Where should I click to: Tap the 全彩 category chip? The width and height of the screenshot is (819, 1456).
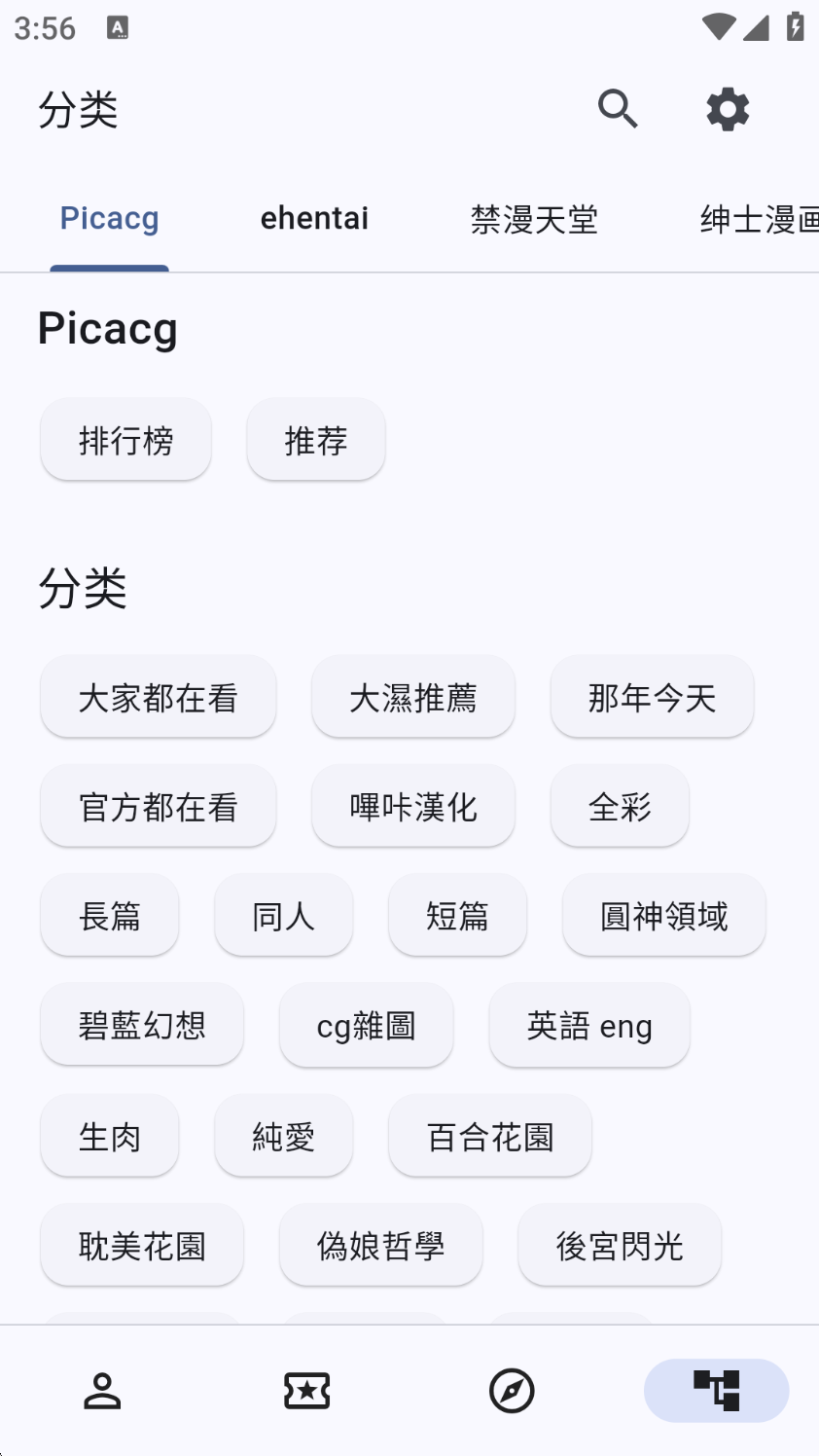point(620,806)
